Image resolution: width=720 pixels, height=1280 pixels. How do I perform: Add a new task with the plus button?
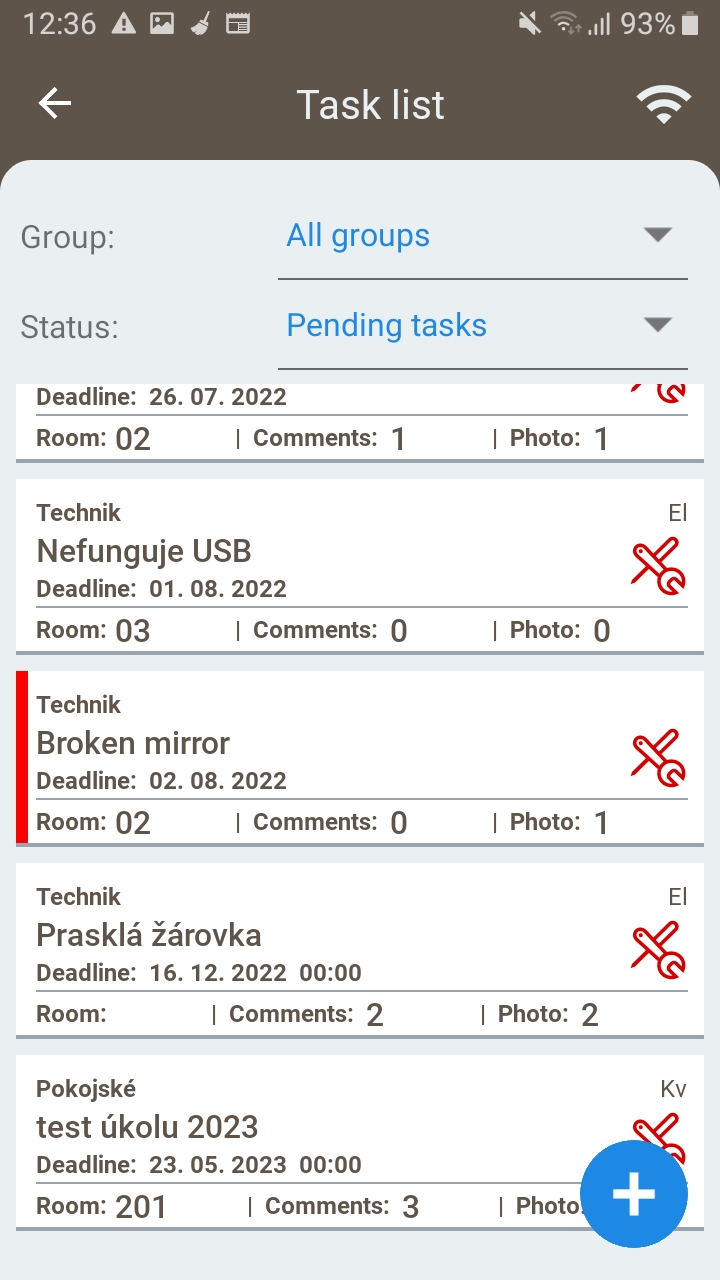[634, 1194]
